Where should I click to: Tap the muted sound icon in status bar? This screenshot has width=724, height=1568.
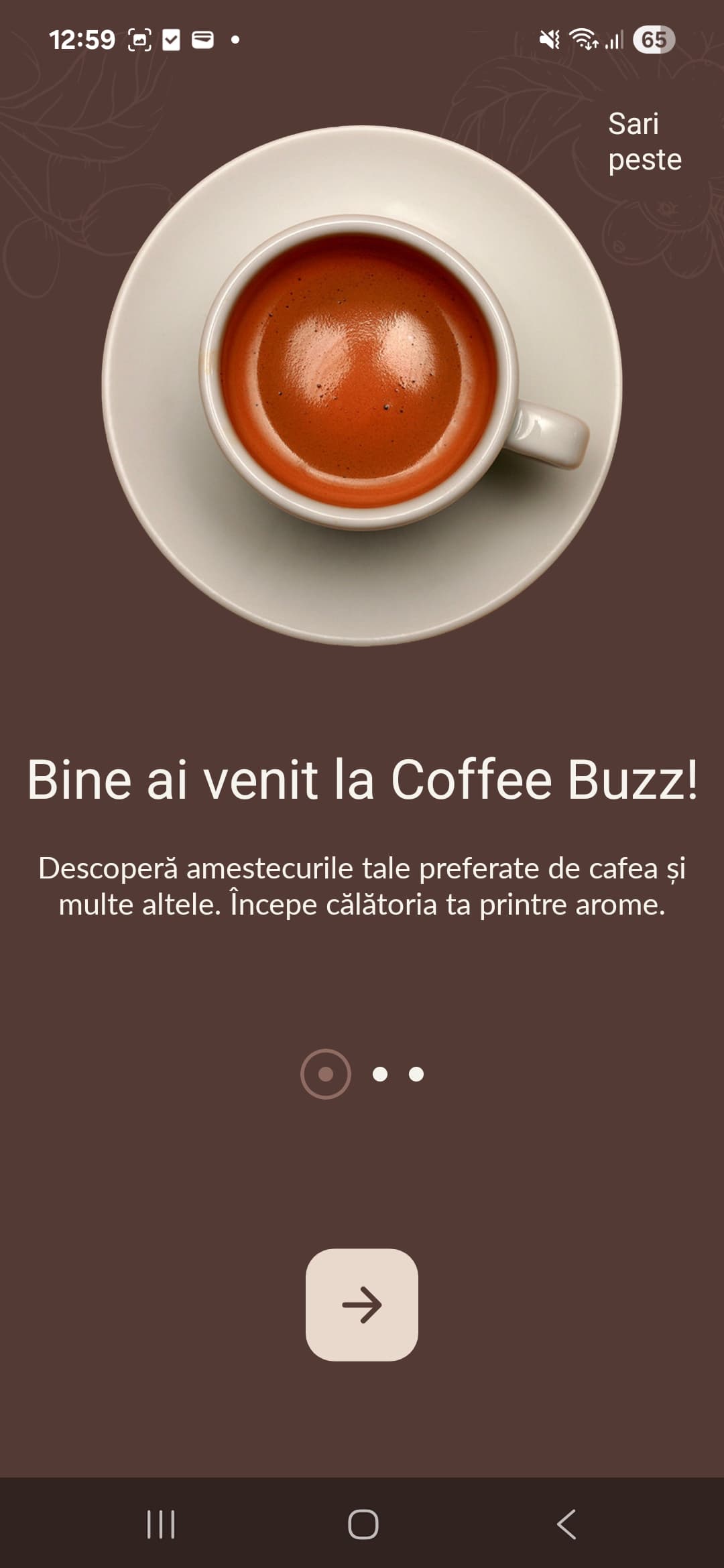point(548,38)
